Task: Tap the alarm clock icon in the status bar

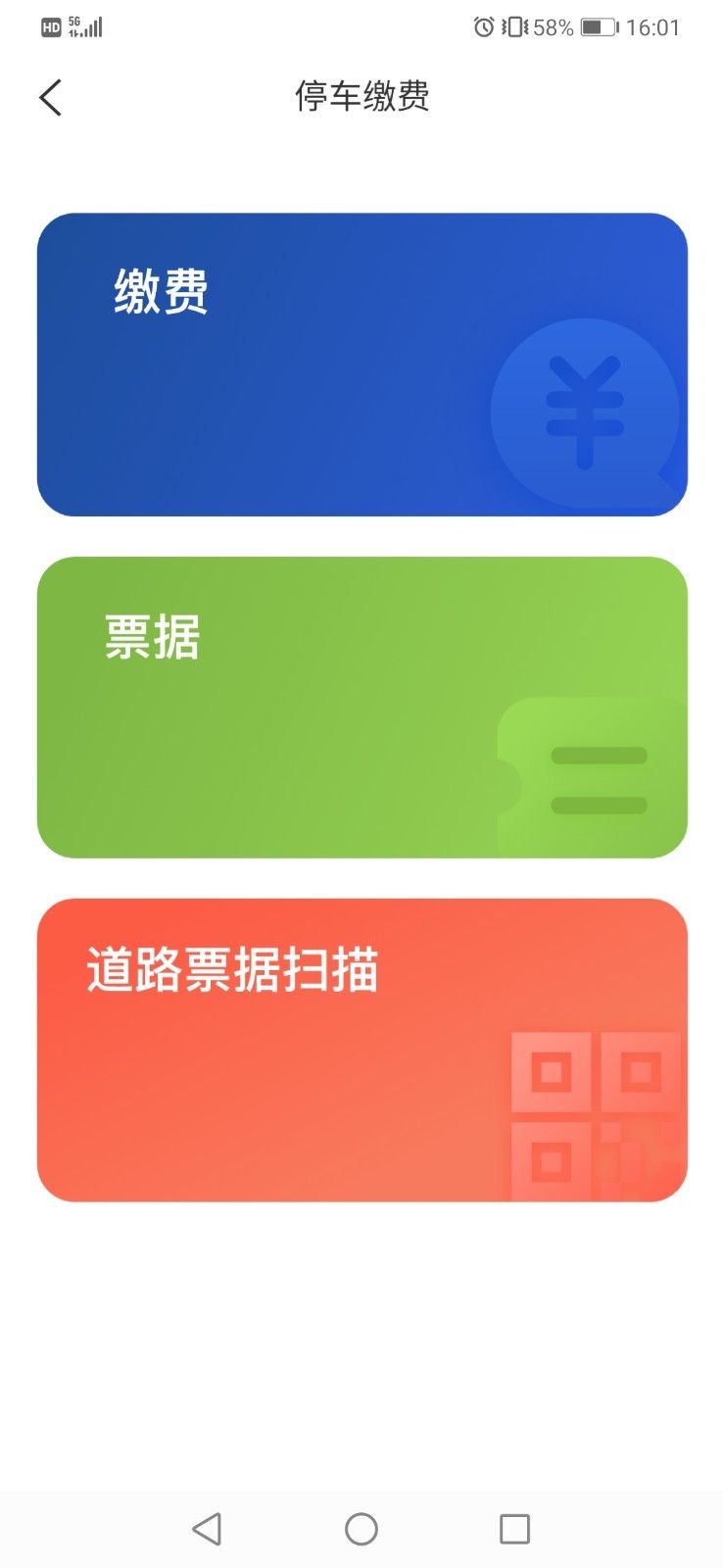Action: [482, 26]
